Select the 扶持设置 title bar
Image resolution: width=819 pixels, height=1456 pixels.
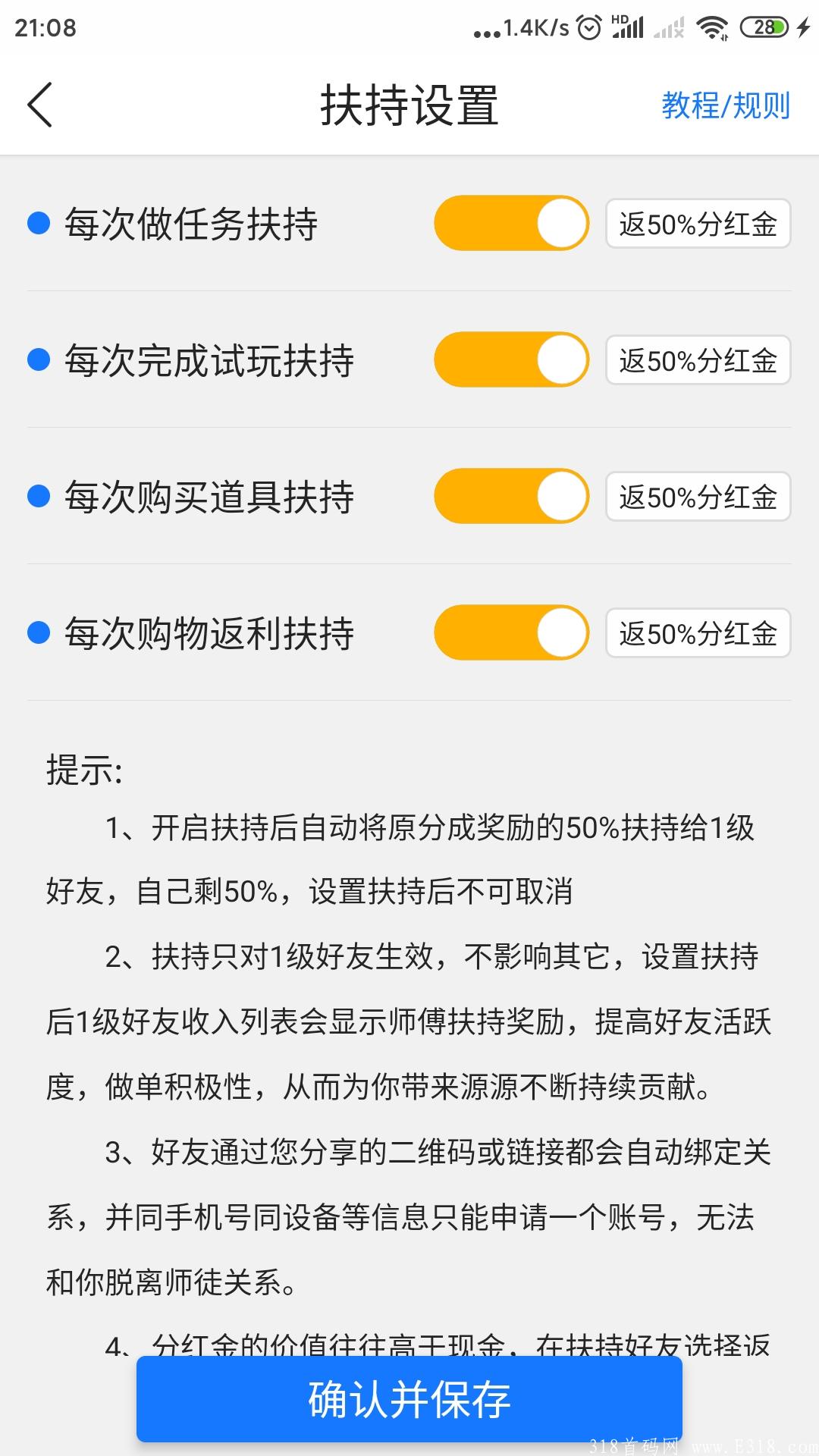(409, 105)
